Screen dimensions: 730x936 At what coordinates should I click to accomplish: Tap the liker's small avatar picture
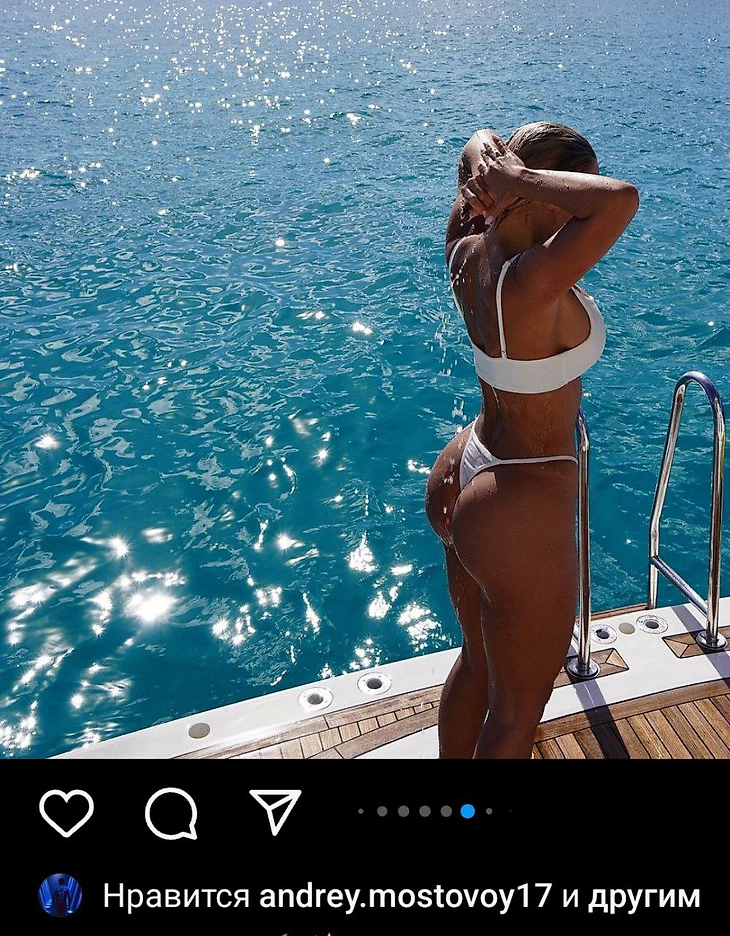[60, 895]
